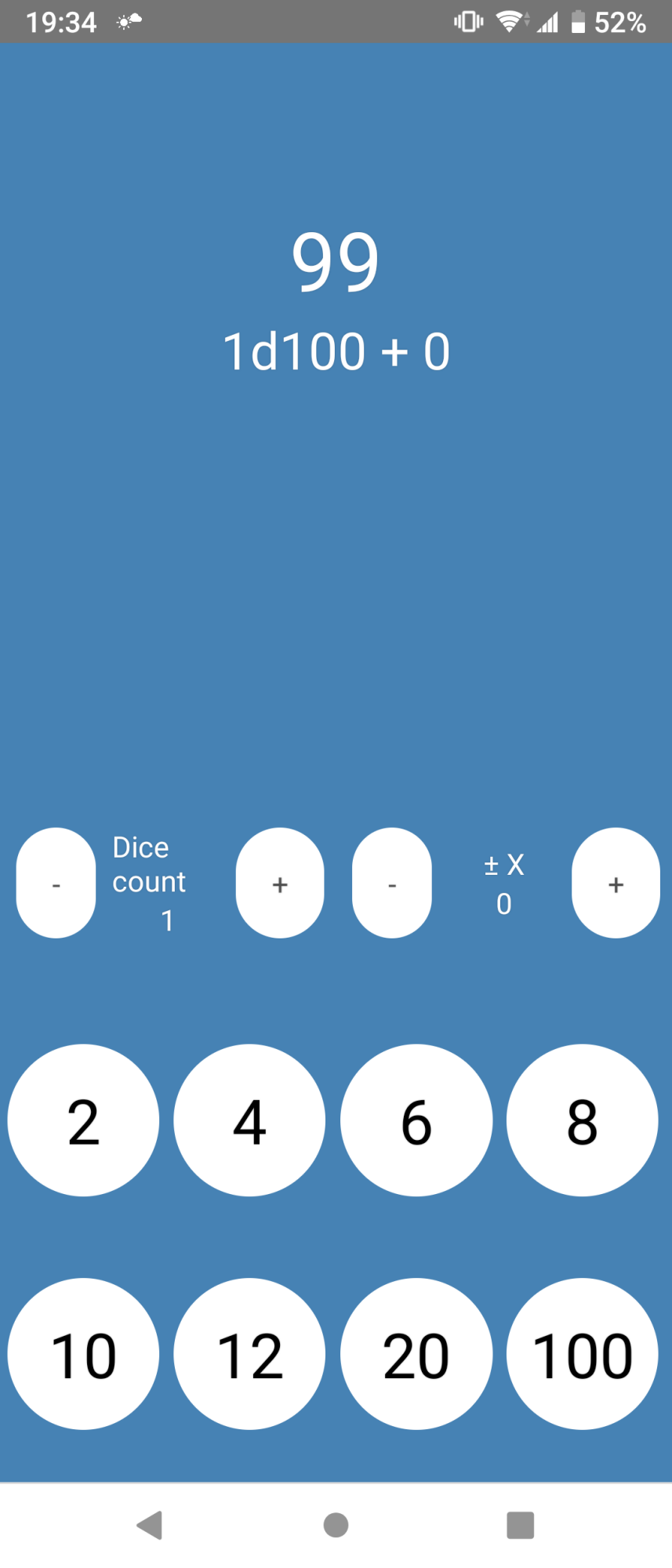This screenshot has height=1568, width=672.
Task: Roll a 6-sided die
Action: pyautogui.click(x=416, y=1120)
